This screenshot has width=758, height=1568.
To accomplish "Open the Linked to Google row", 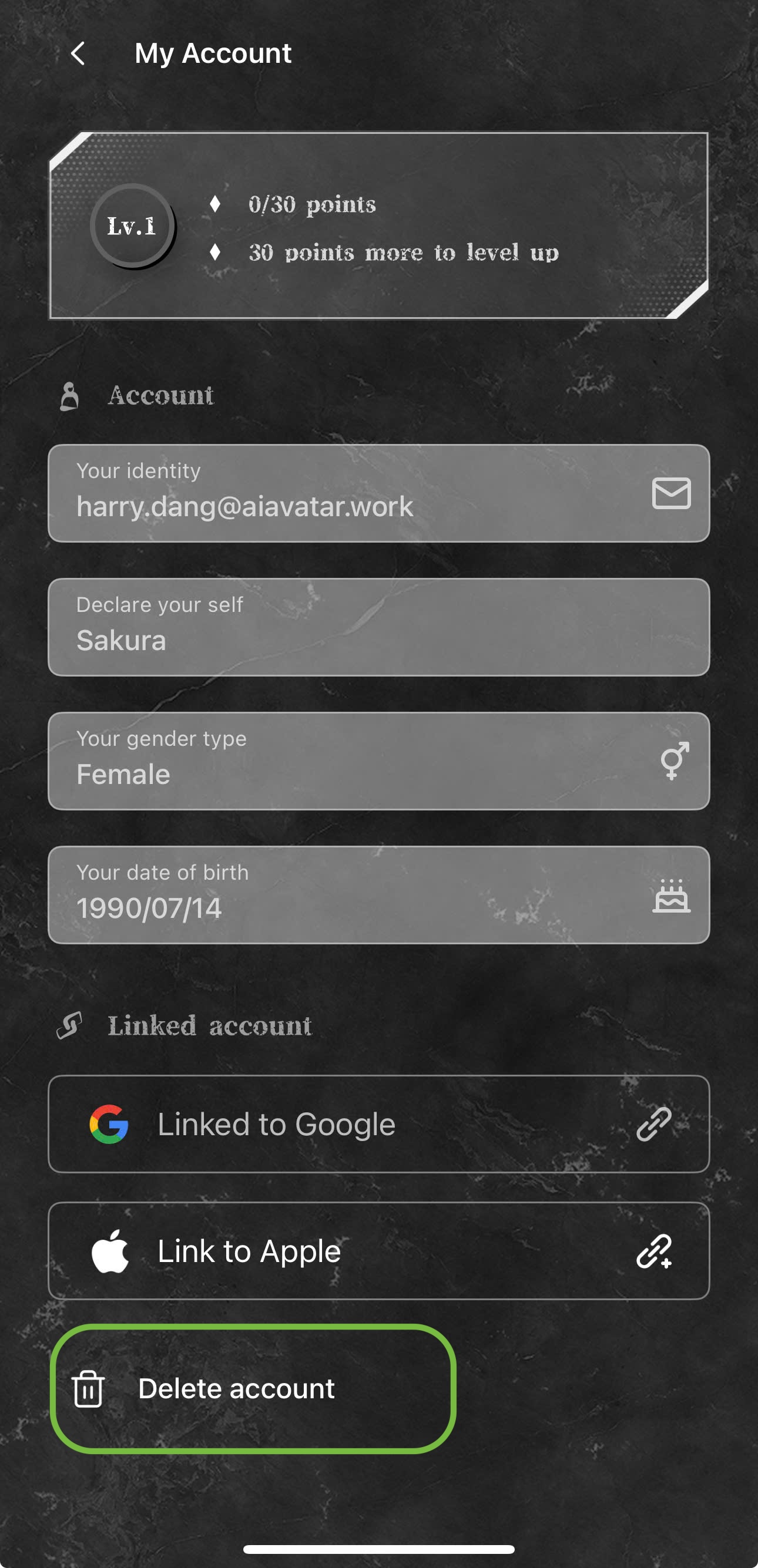I will (378, 1123).
